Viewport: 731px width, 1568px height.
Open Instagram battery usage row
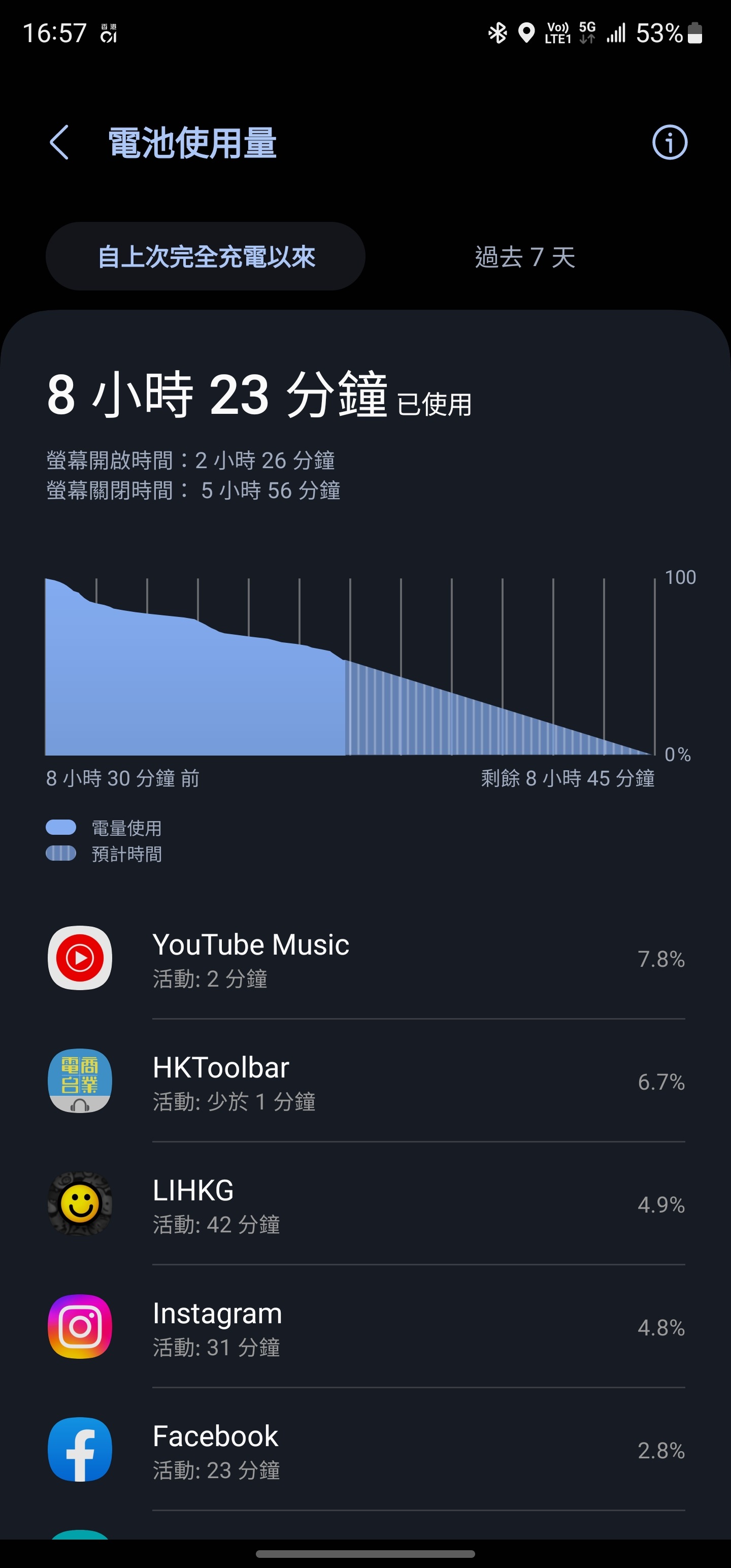pyautogui.click(x=365, y=1327)
